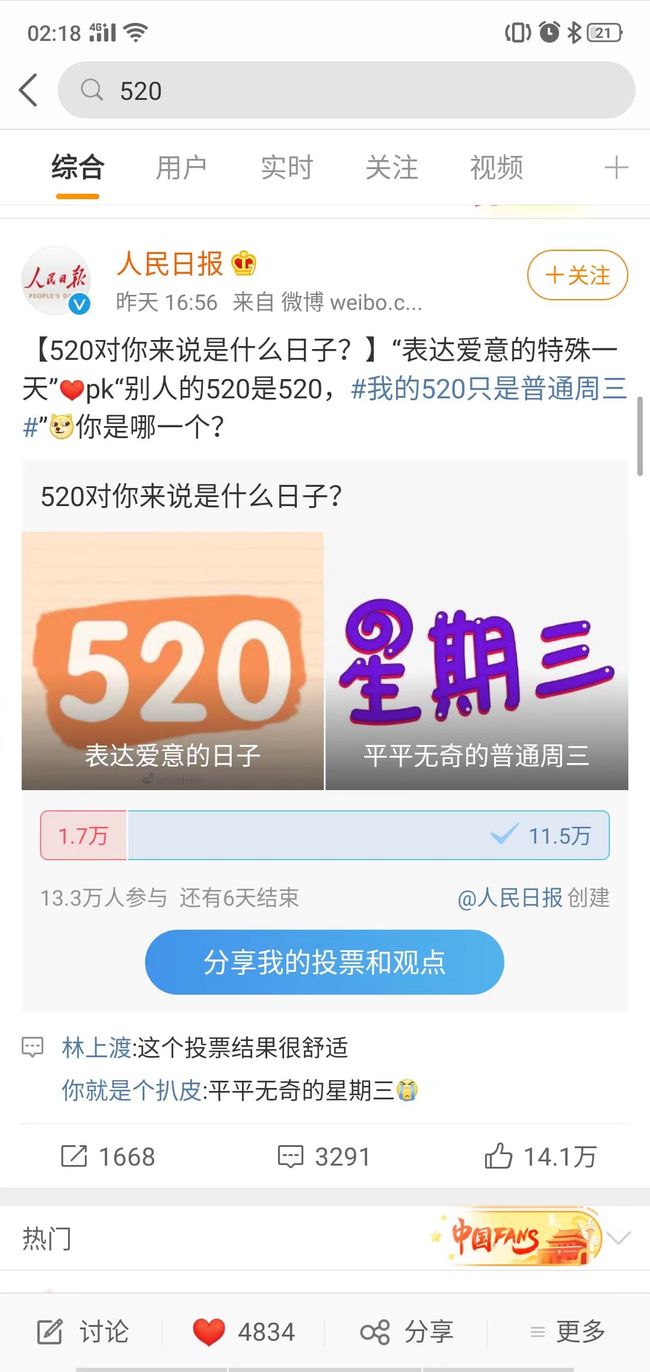Switch to the 用户 tab
The image size is (650, 1372).
(181, 167)
